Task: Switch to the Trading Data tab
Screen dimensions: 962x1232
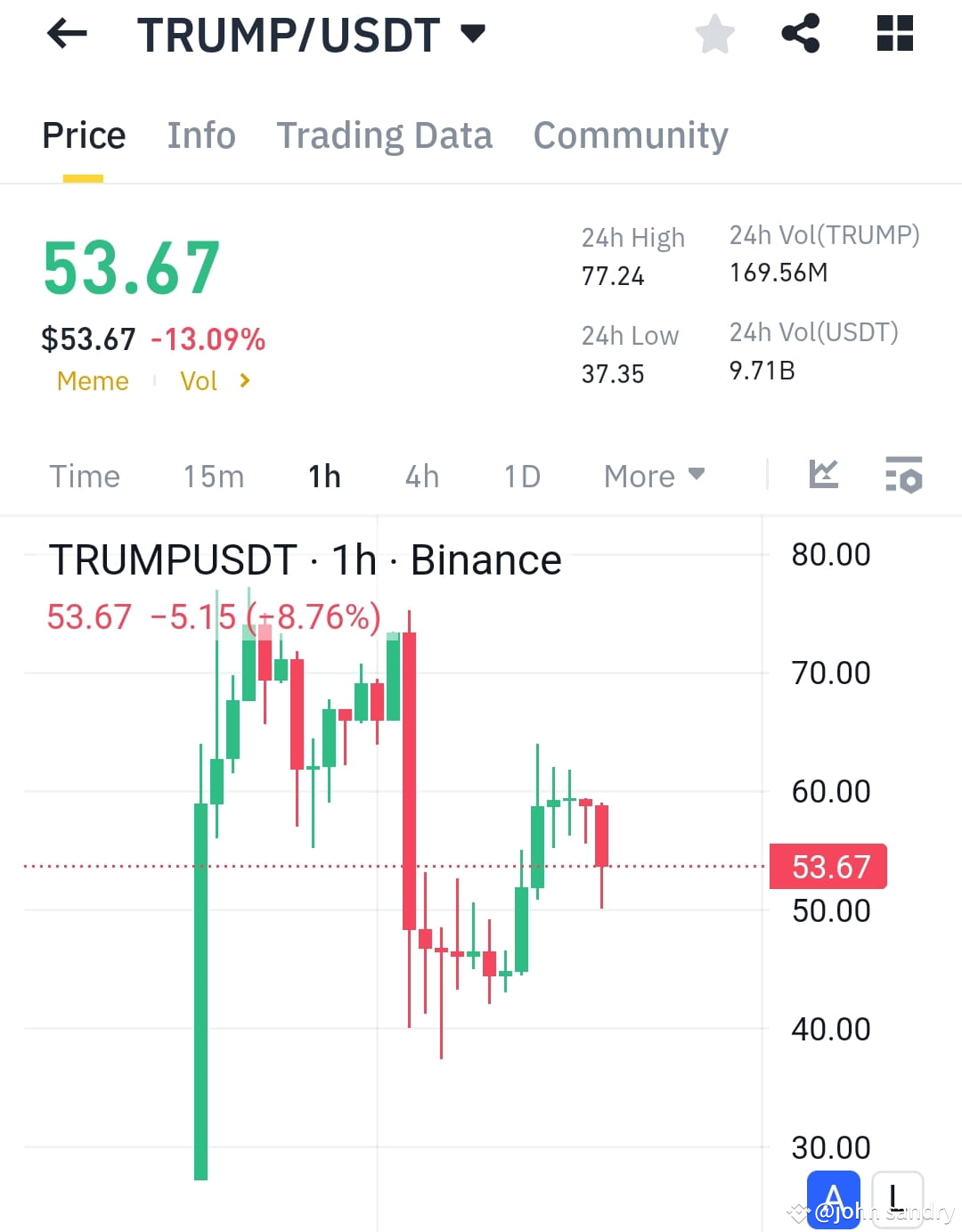Action: click(x=385, y=135)
